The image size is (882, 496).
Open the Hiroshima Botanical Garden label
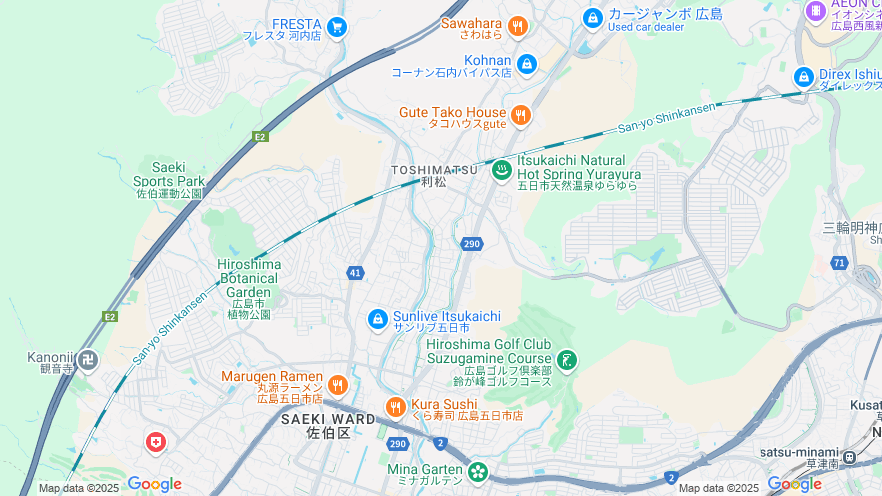click(249, 279)
